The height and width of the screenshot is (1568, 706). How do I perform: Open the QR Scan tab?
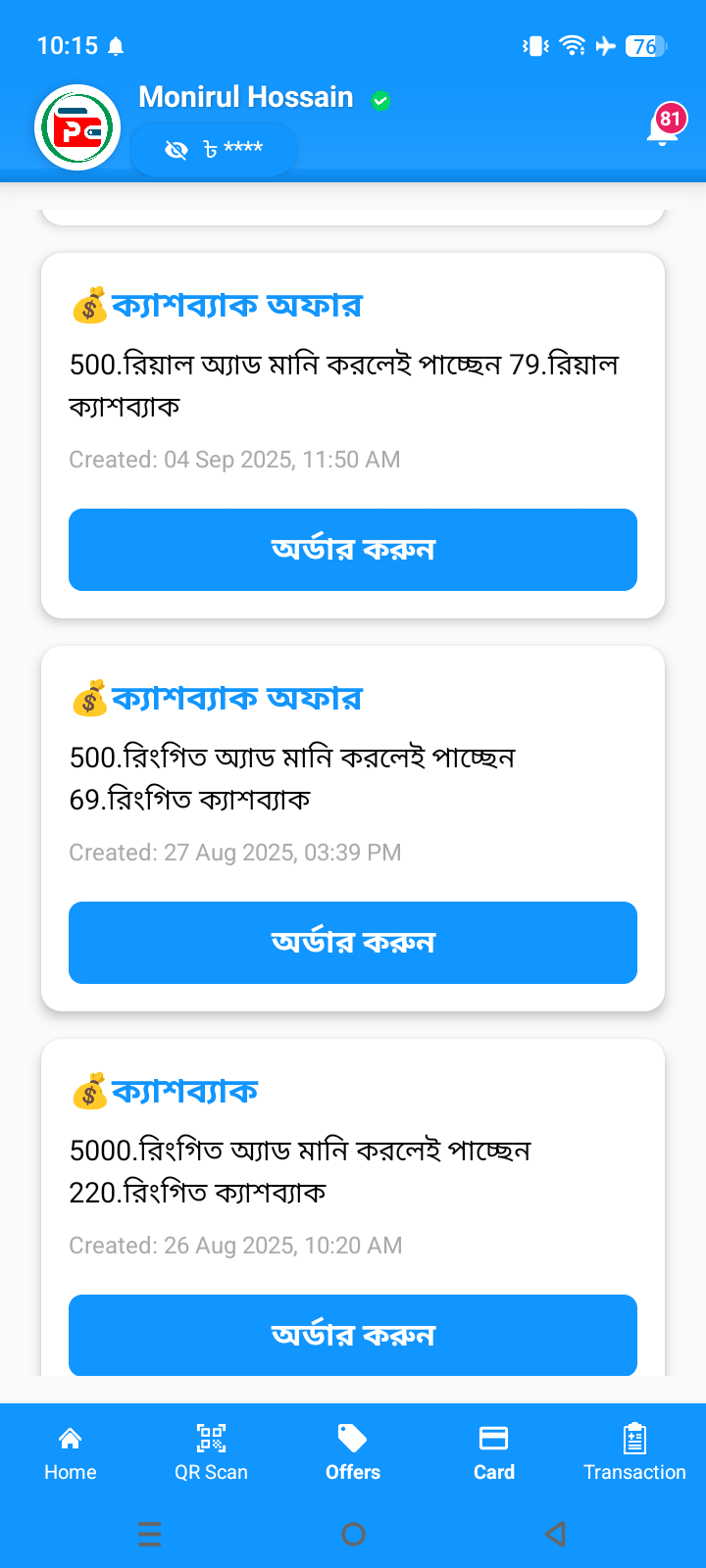(211, 1452)
